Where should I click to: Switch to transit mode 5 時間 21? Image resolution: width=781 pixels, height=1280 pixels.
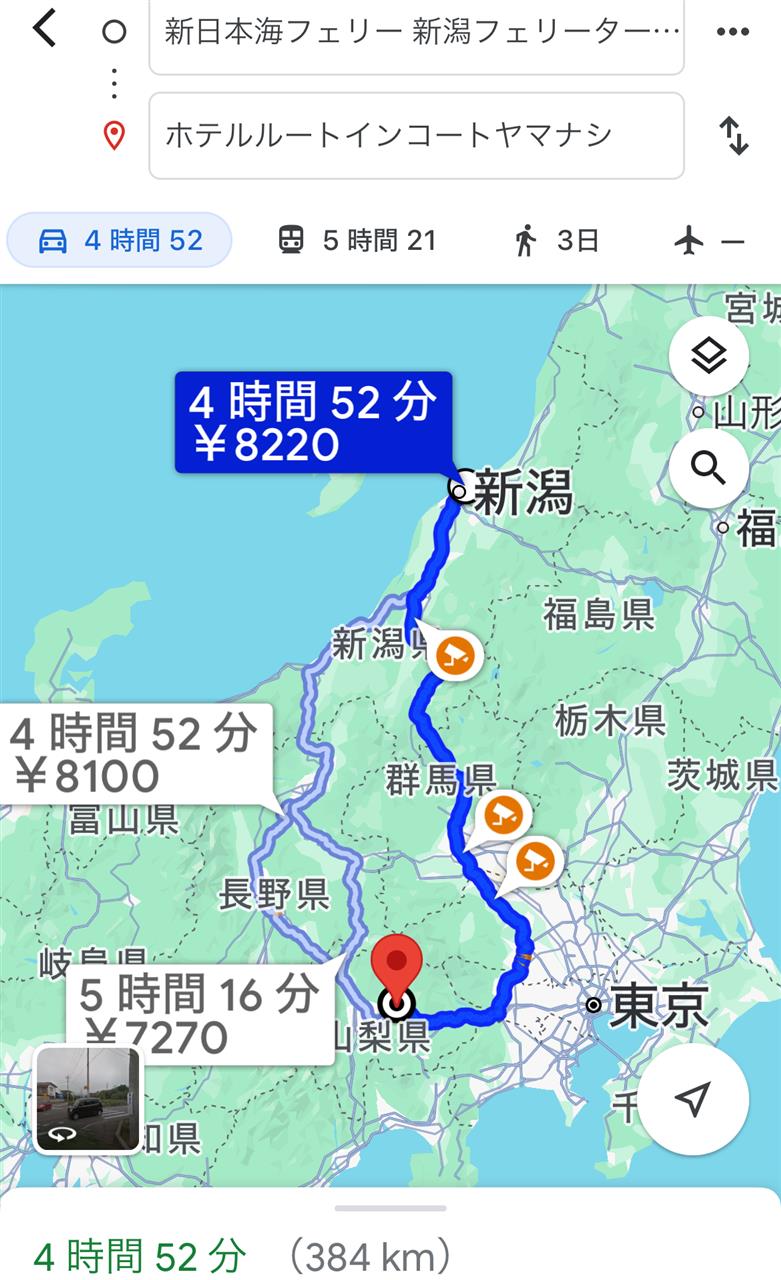tap(357, 241)
